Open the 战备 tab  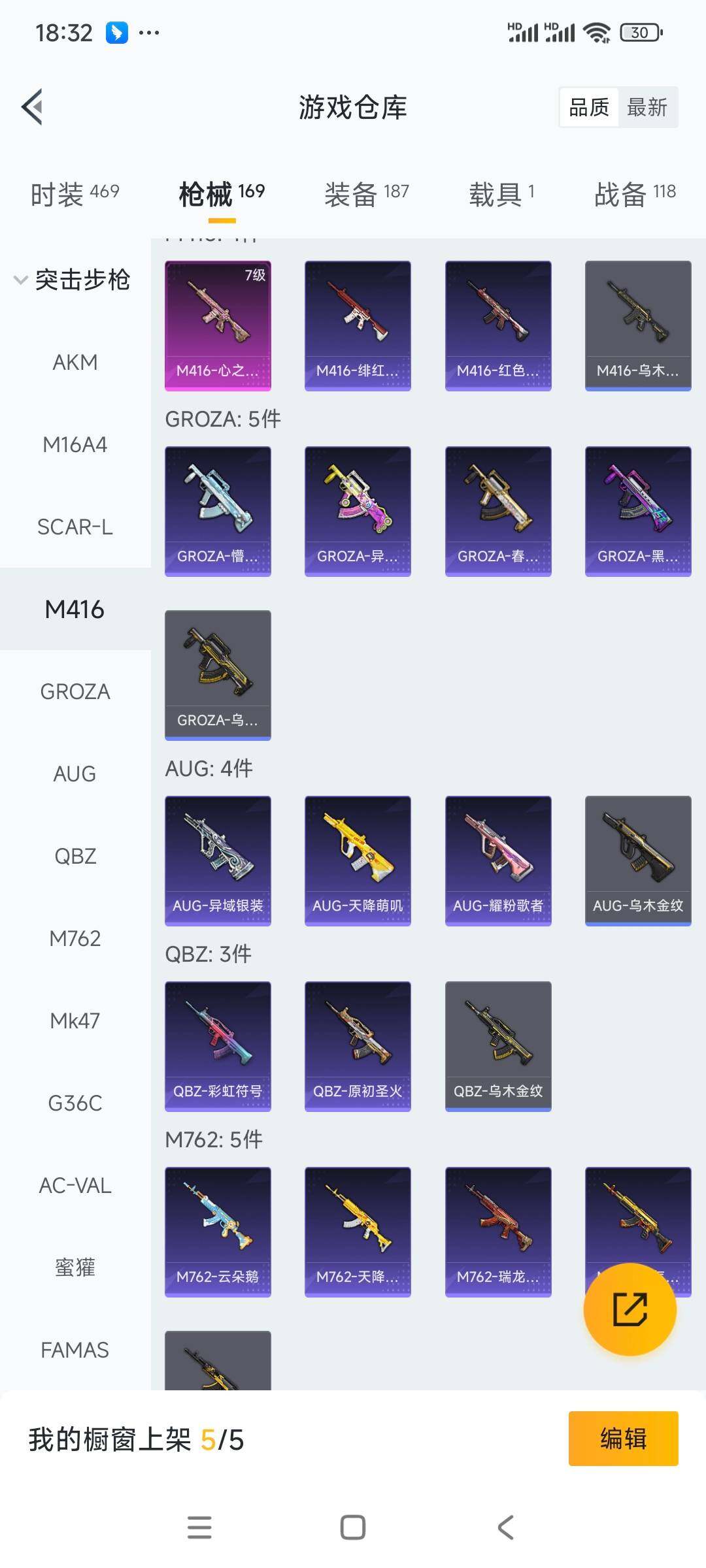[x=634, y=194]
